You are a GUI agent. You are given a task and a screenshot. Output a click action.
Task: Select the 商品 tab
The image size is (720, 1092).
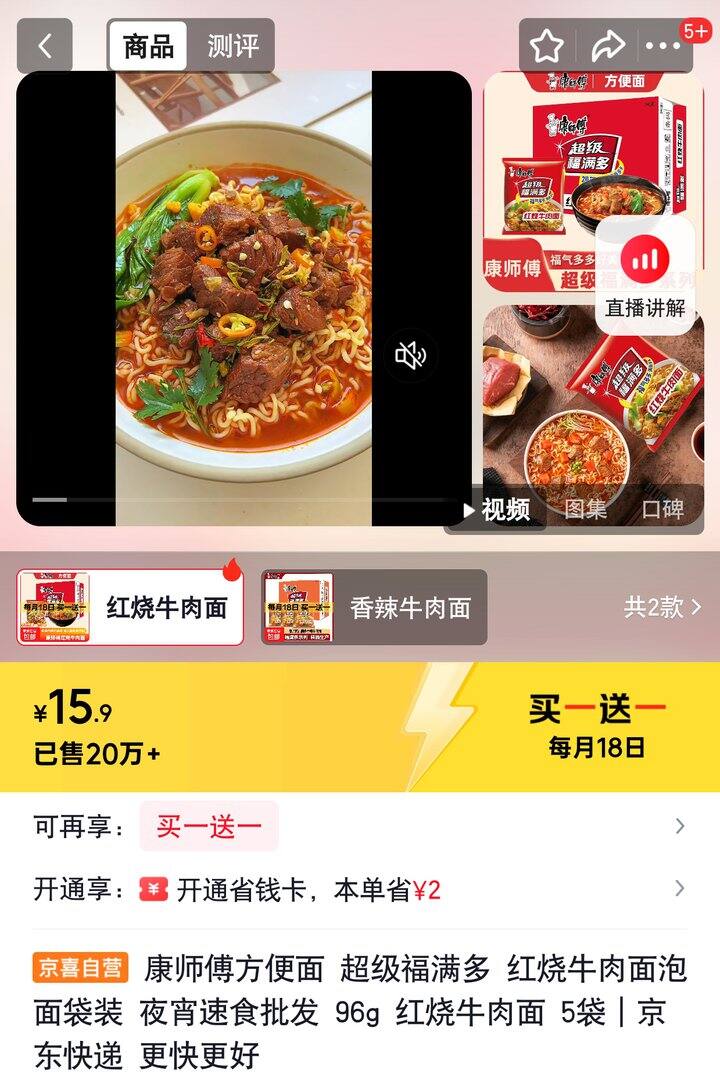click(x=148, y=46)
